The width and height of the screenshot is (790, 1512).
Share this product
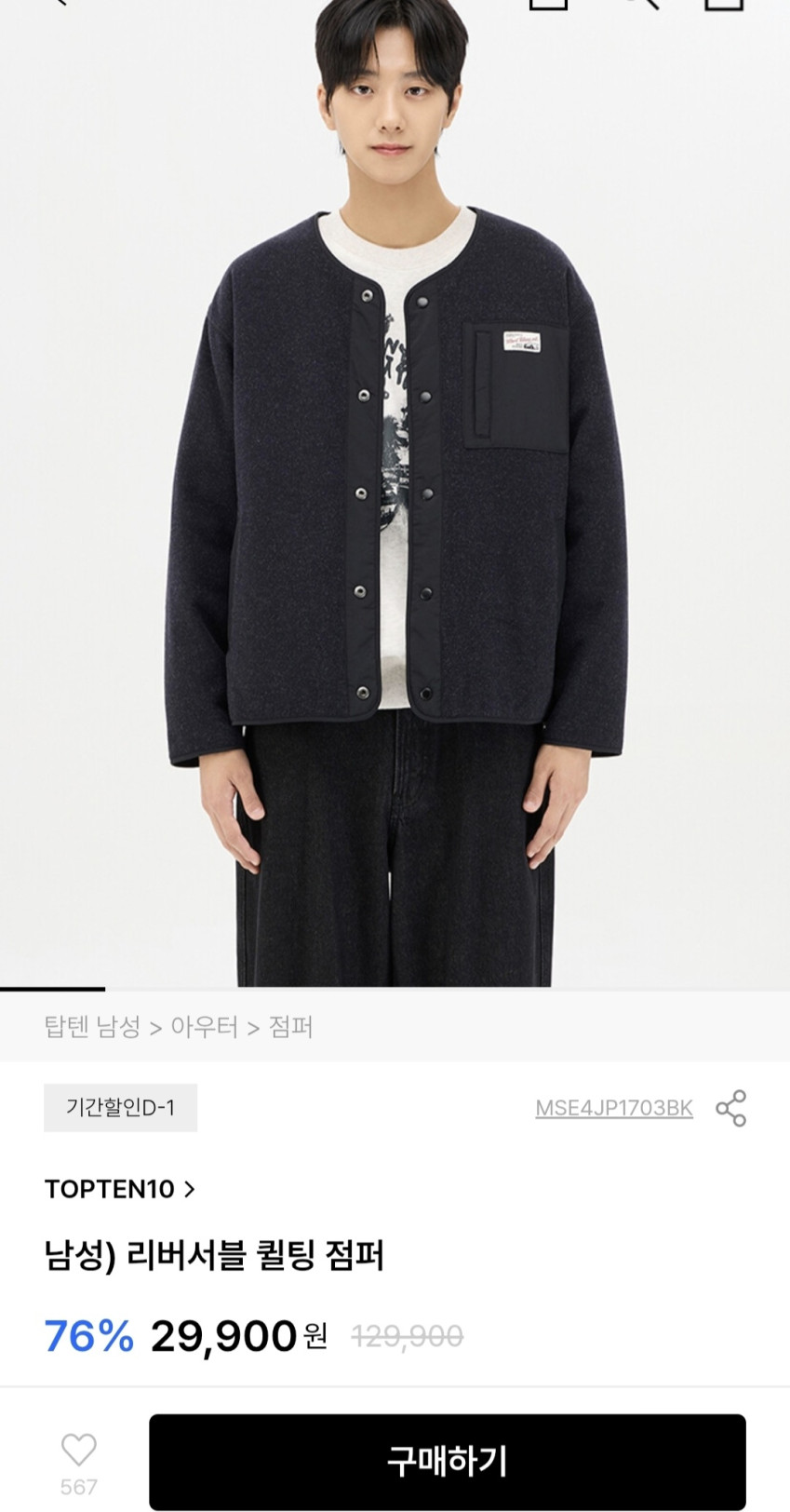pyautogui.click(x=730, y=1108)
